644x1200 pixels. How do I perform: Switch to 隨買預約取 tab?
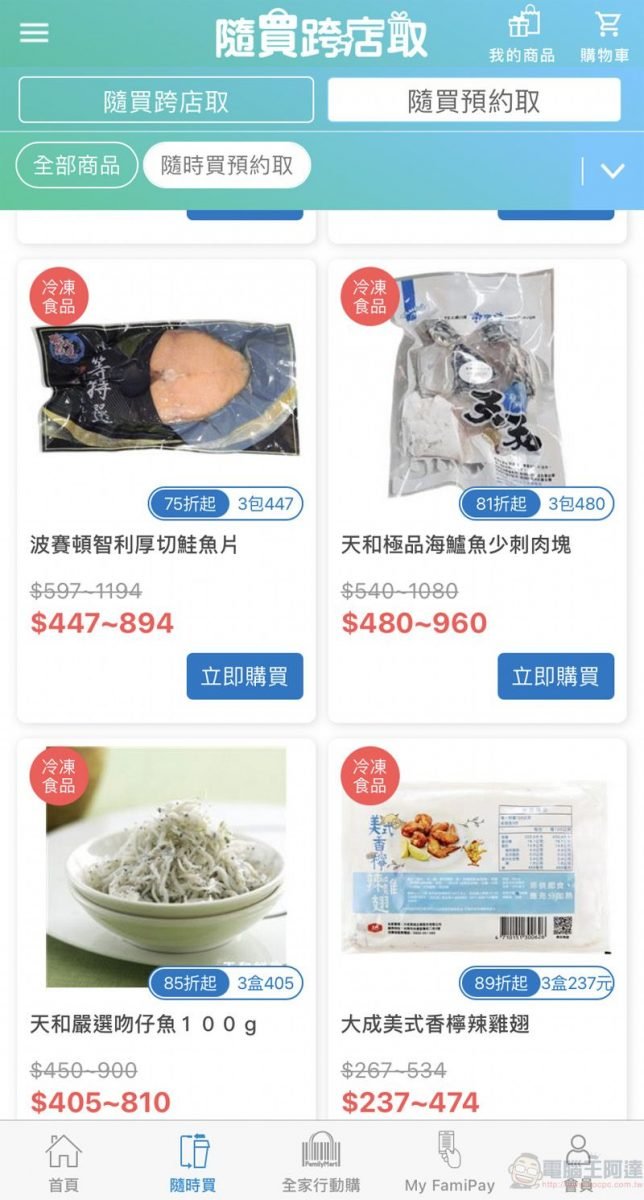474,101
